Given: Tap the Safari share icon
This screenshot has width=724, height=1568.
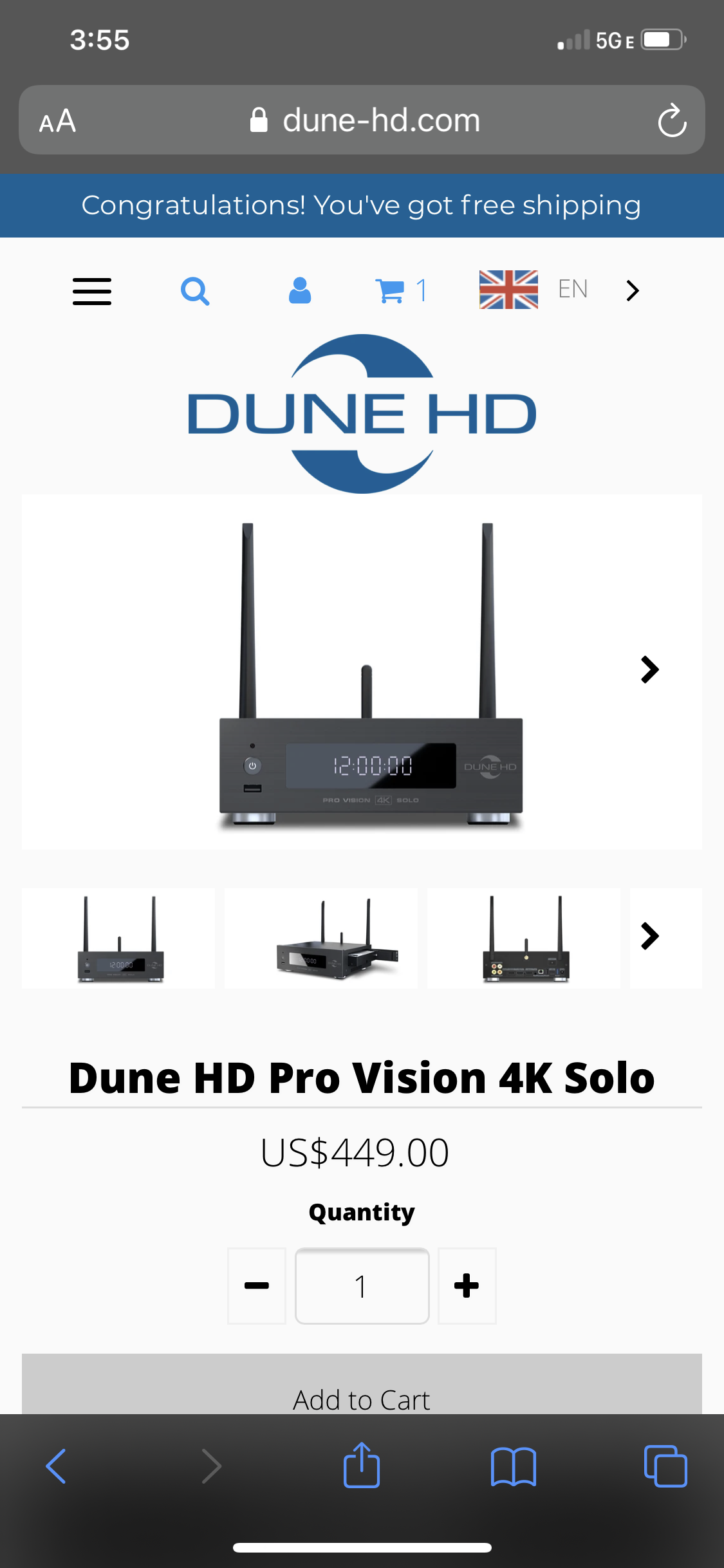Looking at the screenshot, I should click(362, 1465).
